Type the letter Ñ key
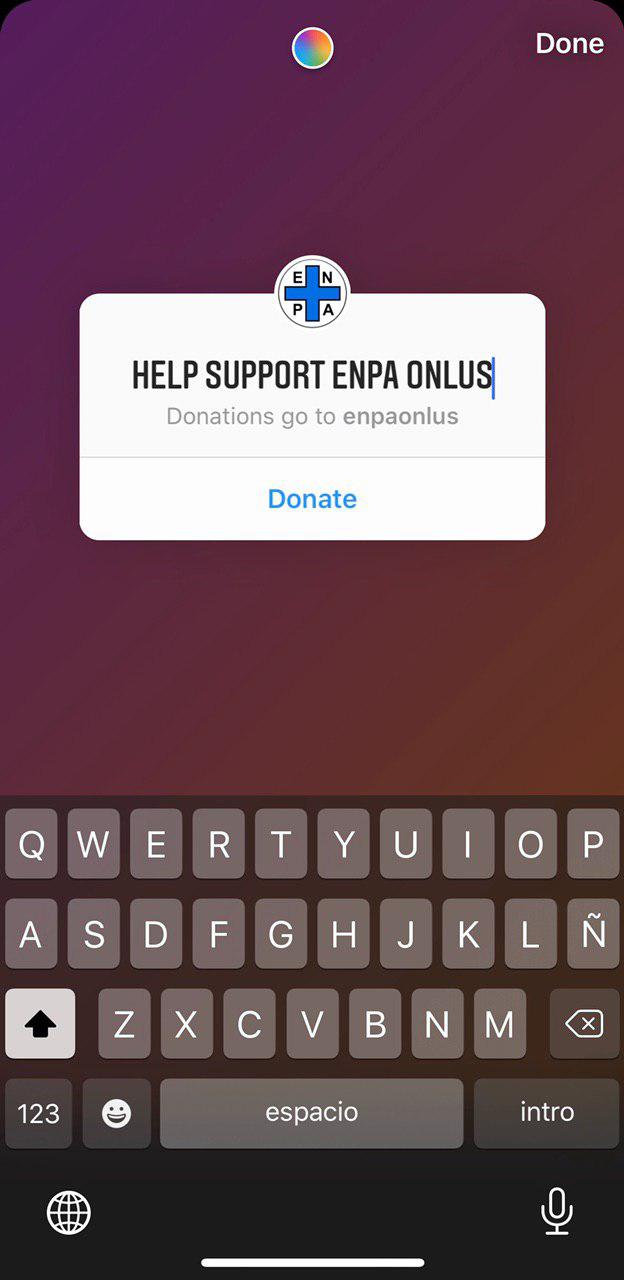This screenshot has width=624, height=1280. click(x=593, y=935)
